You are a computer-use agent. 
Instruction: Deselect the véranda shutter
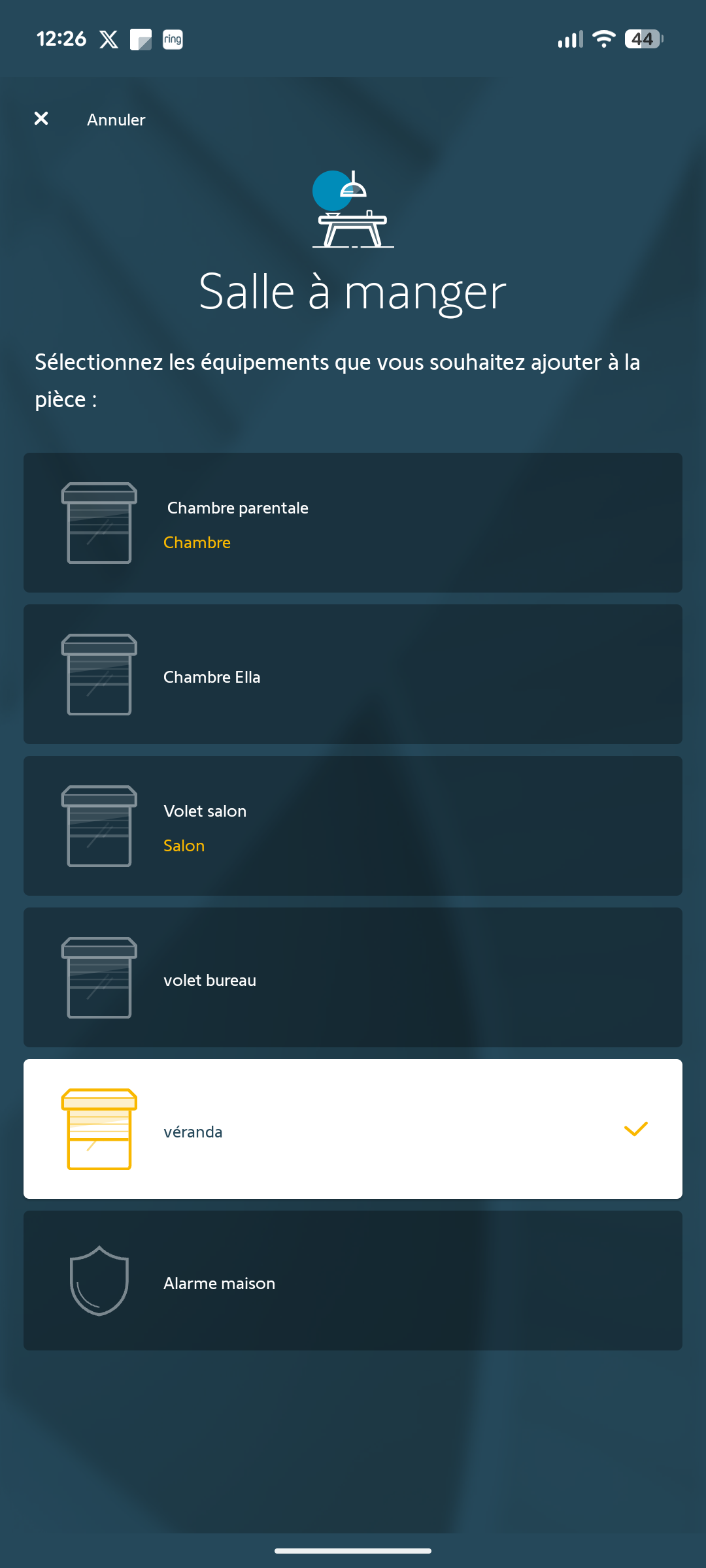pyautogui.click(x=353, y=1129)
